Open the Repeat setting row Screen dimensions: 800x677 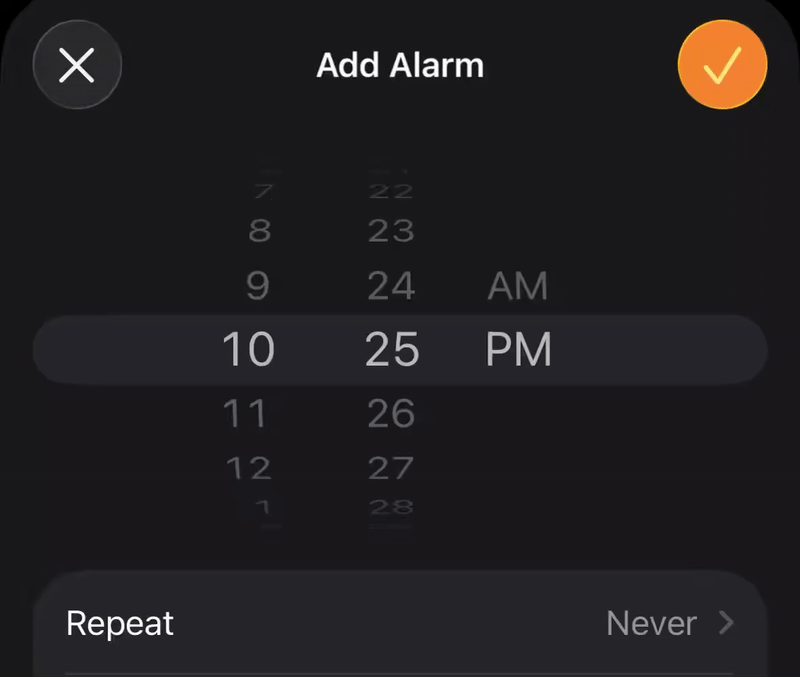[x=400, y=623]
